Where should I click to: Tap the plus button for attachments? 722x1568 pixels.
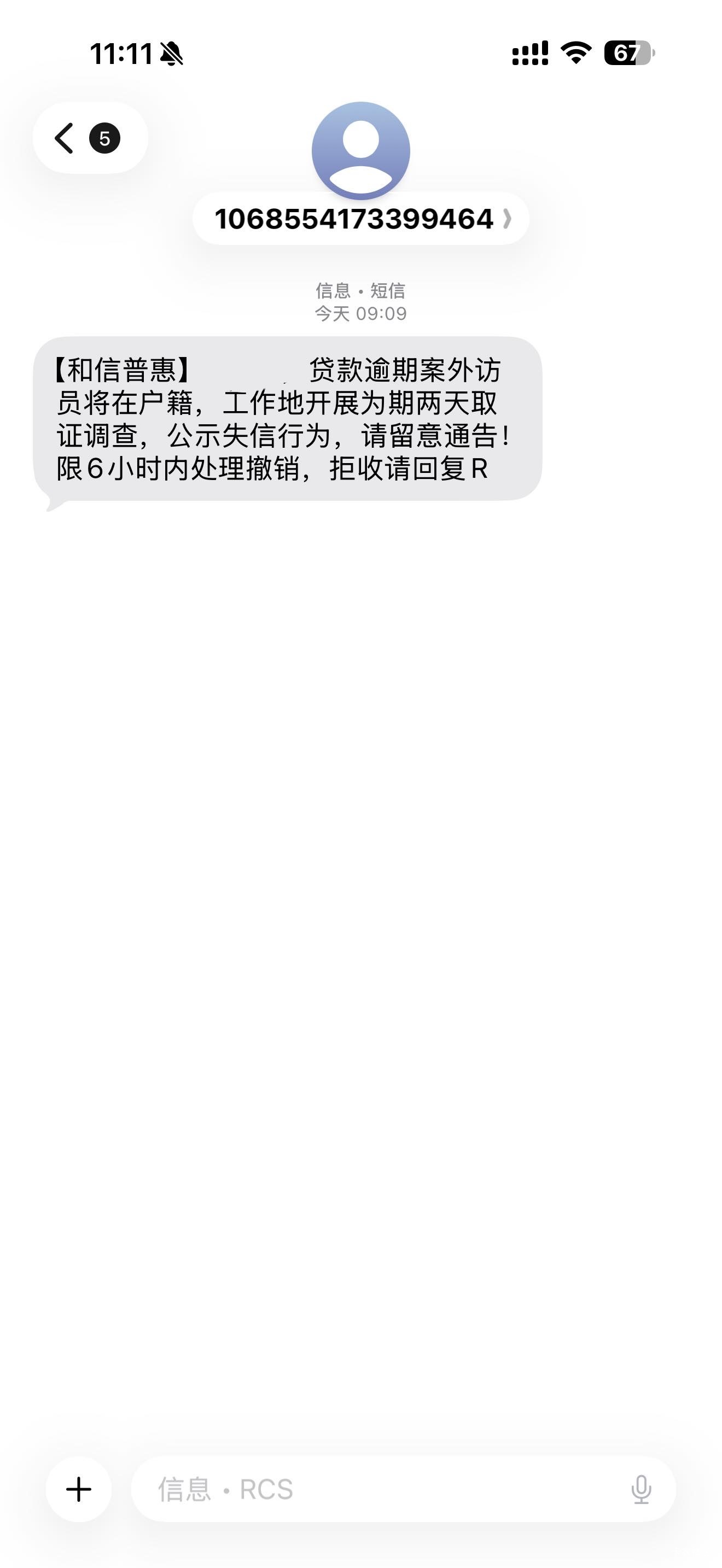pyautogui.click(x=79, y=1489)
